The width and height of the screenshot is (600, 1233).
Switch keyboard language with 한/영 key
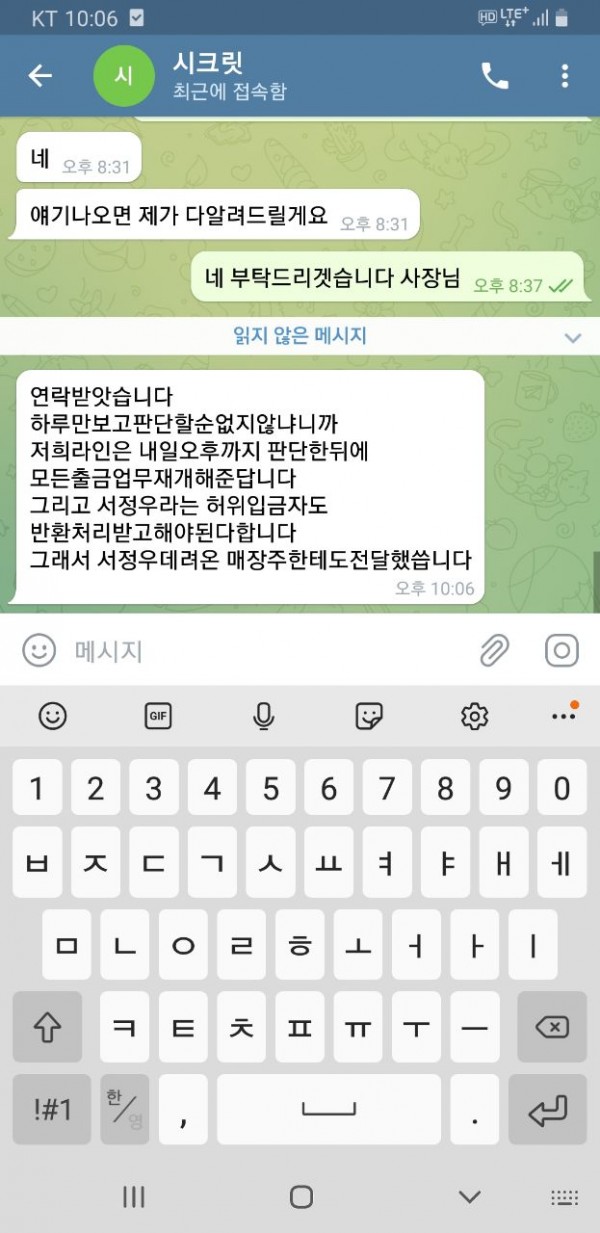click(x=125, y=1109)
